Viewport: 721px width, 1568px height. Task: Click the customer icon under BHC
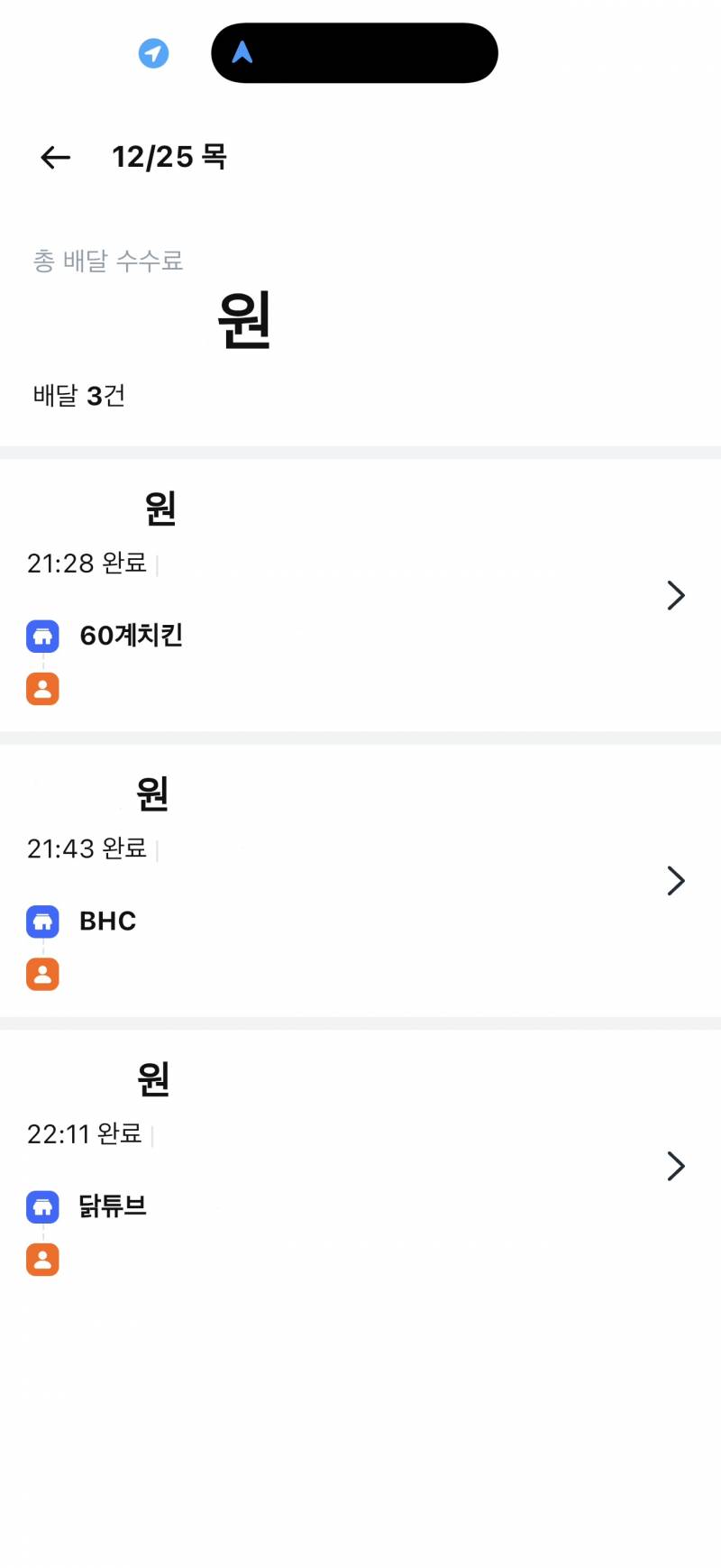[42, 974]
